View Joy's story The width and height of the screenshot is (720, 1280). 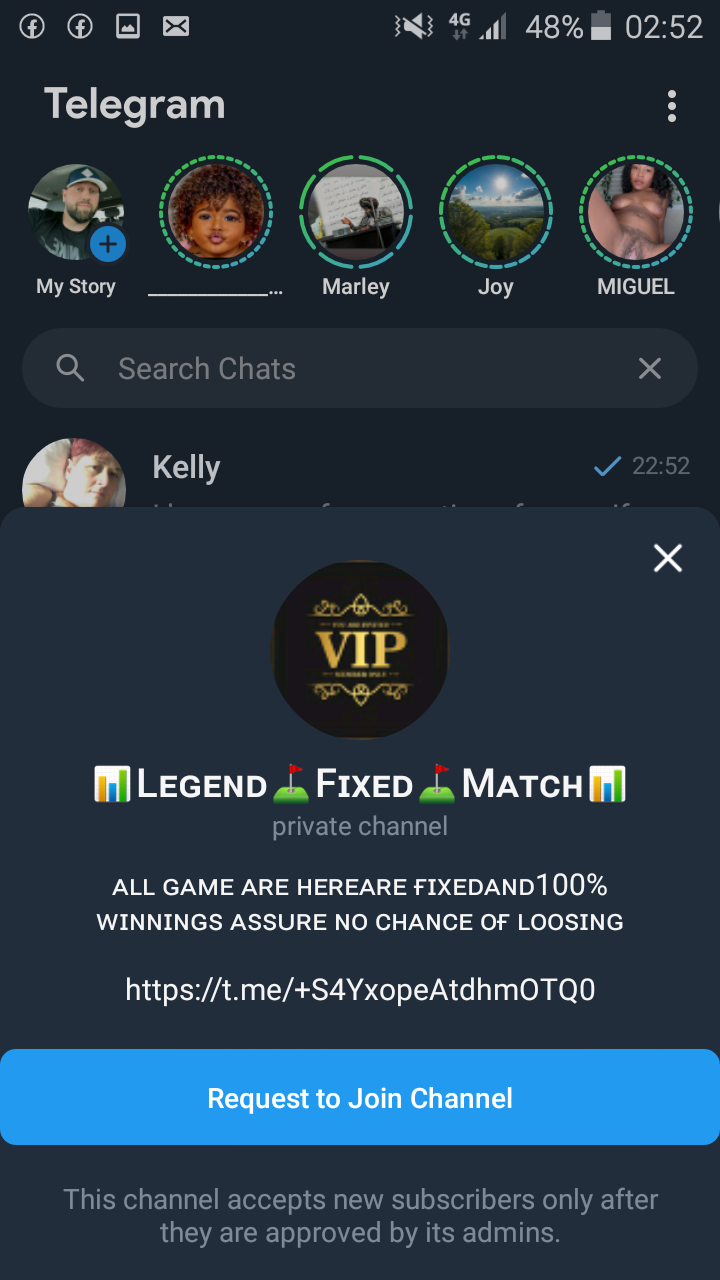[496, 213]
